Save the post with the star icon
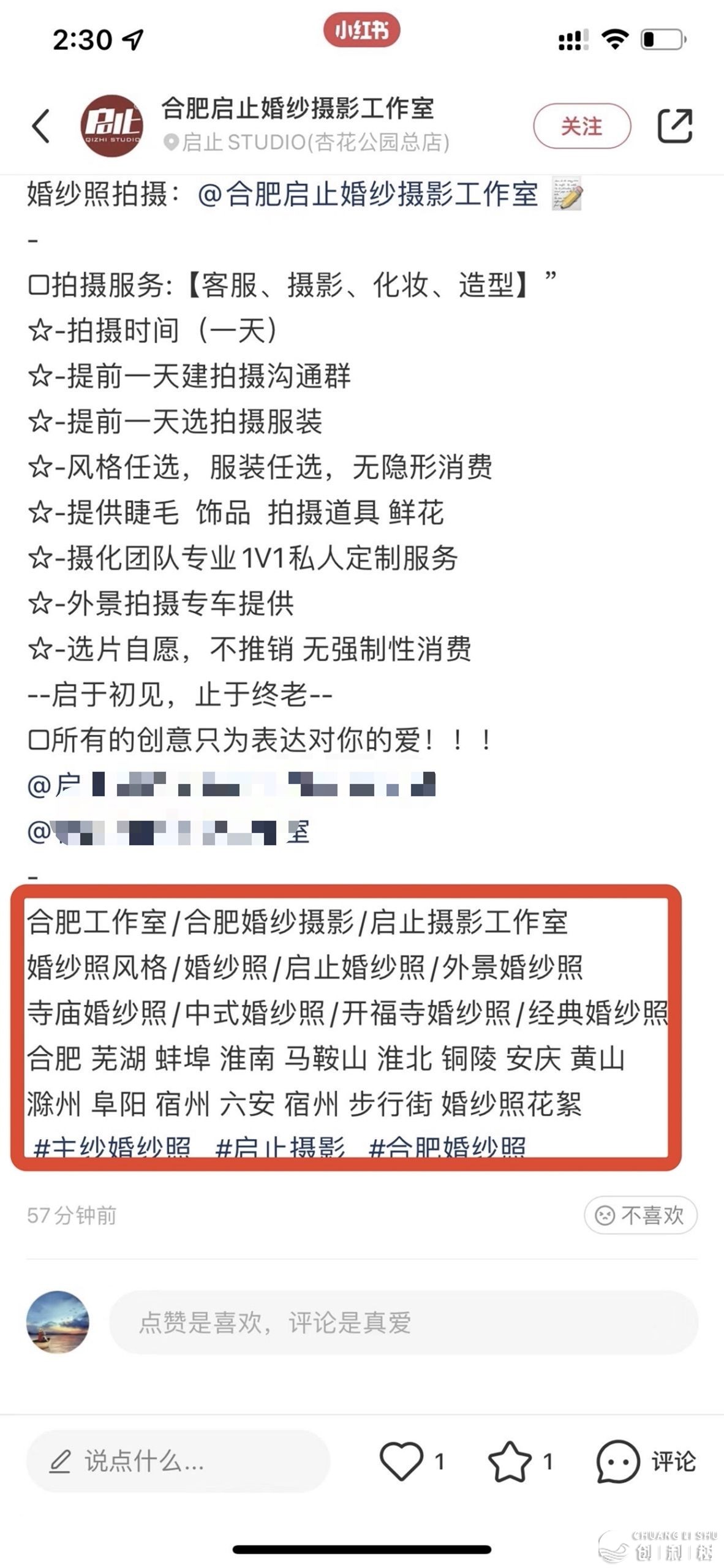724x1568 pixels. point(510,1461)
